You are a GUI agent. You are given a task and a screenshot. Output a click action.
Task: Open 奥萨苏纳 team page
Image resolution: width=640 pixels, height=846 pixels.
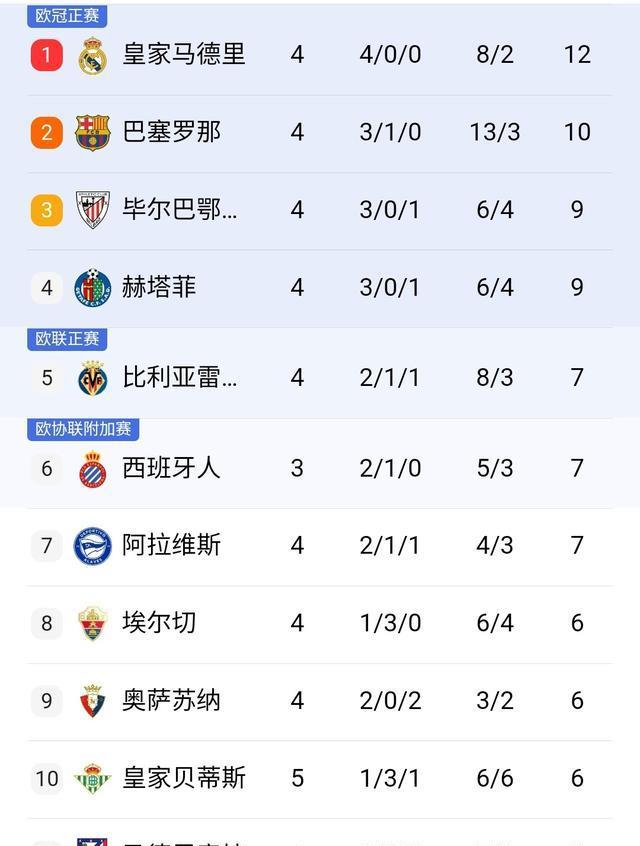click(x=171, y=701)
